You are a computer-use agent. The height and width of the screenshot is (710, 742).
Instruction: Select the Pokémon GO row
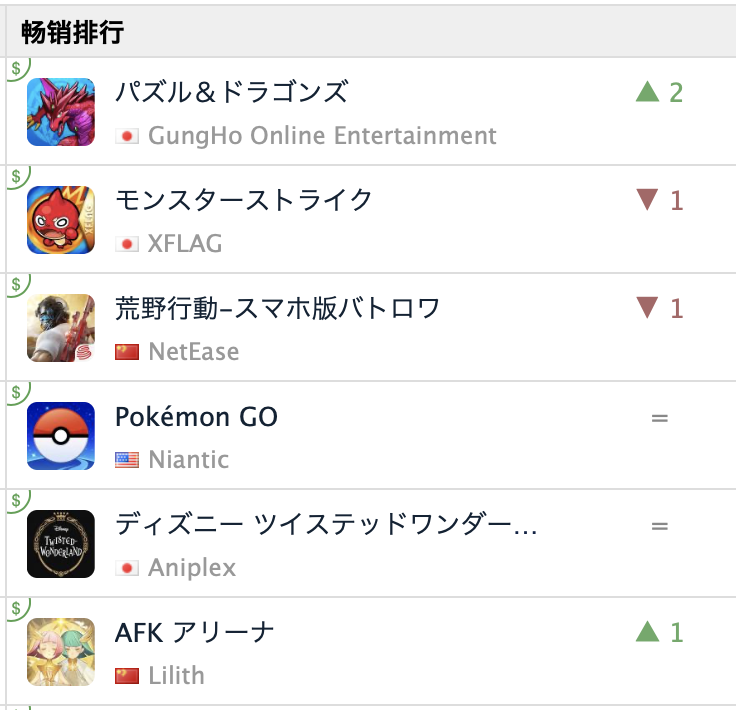(196, 417)
